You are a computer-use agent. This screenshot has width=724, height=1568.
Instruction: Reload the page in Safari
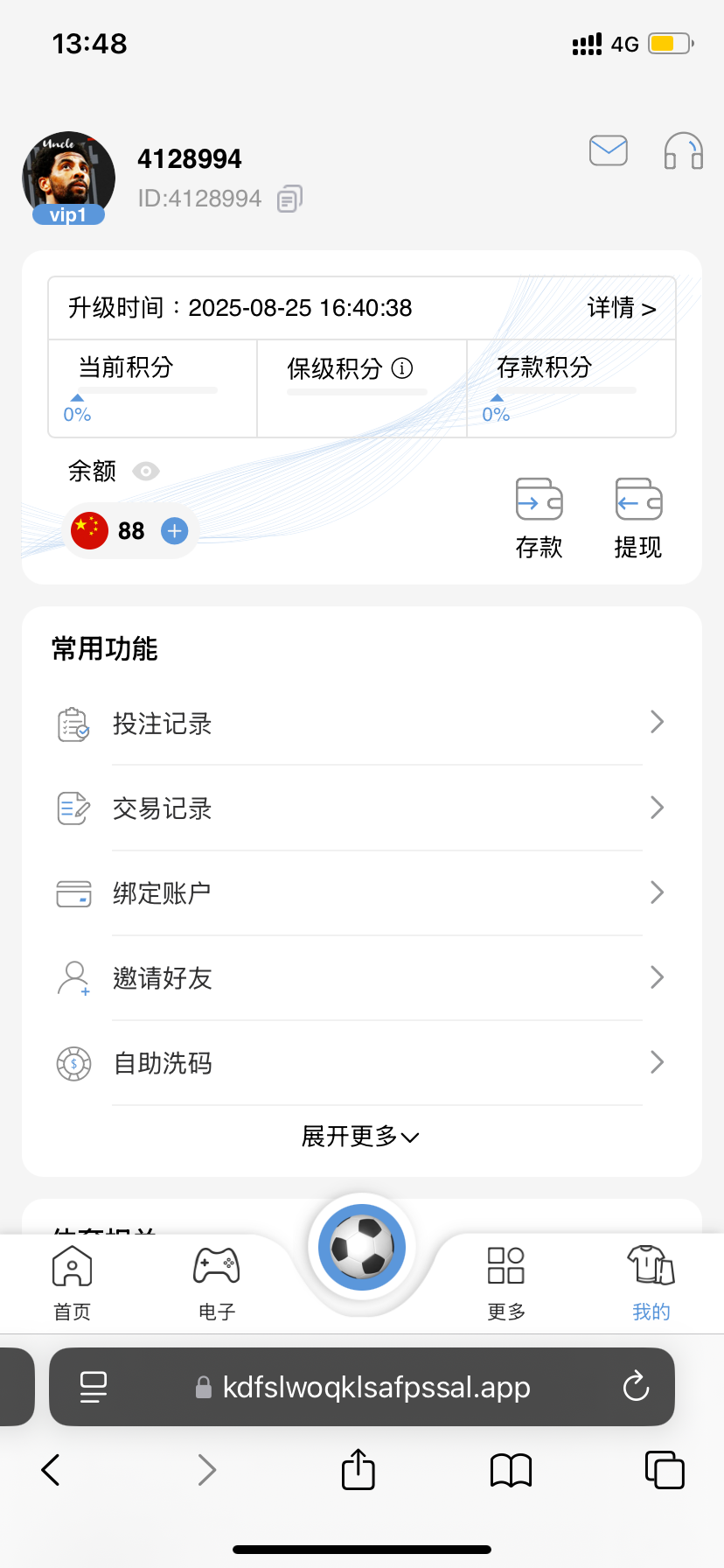click(x=636, y=1387)
